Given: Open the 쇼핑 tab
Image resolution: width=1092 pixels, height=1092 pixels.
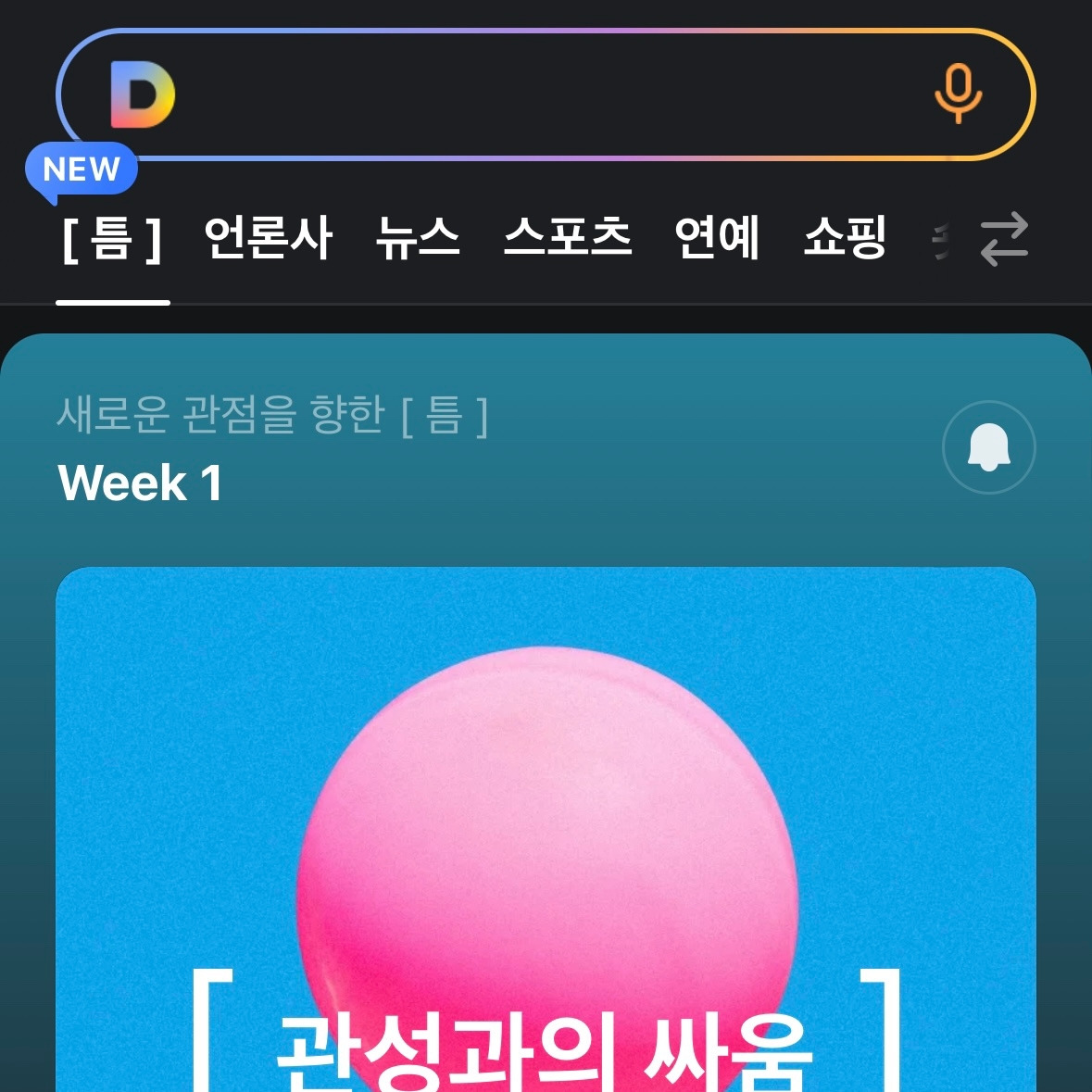Looking at the screenshot, I should click(x=845, y=238).
